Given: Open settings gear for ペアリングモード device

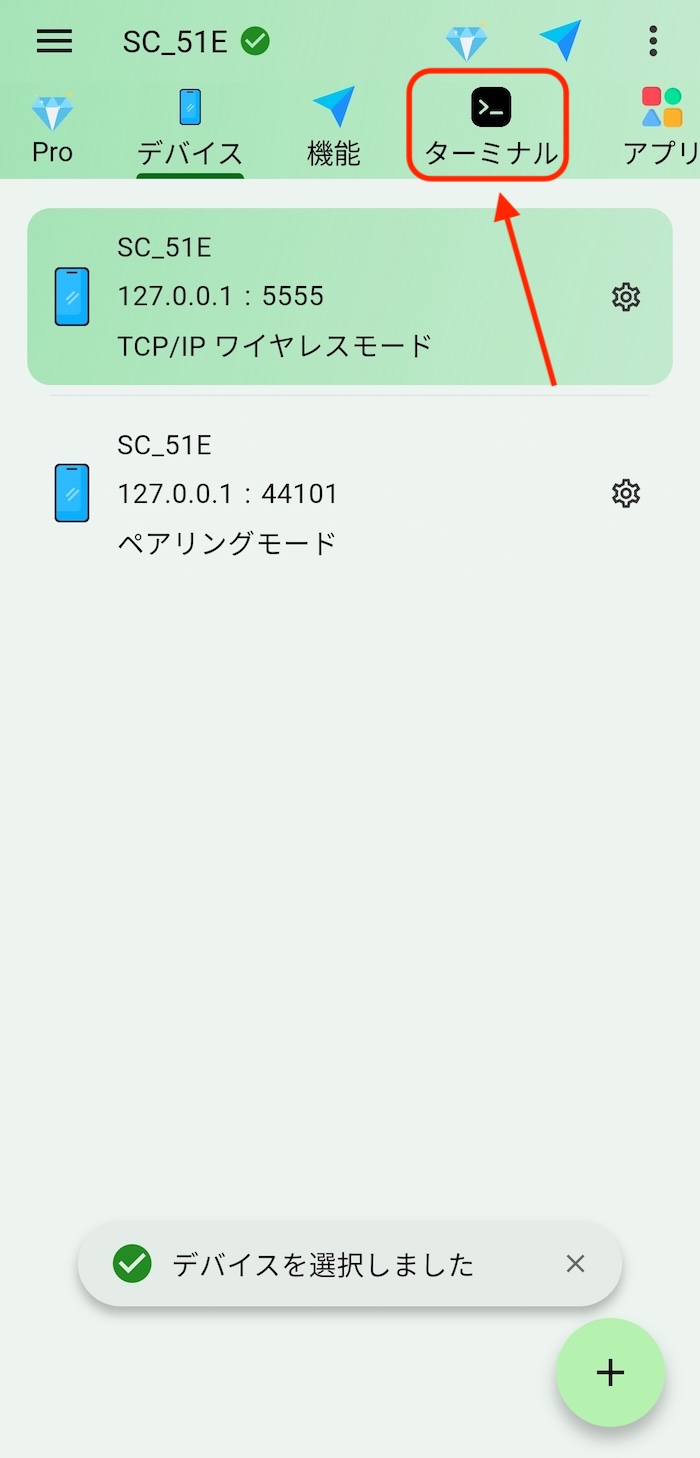Looking at the screenshot, I should (x=626, y=494).
